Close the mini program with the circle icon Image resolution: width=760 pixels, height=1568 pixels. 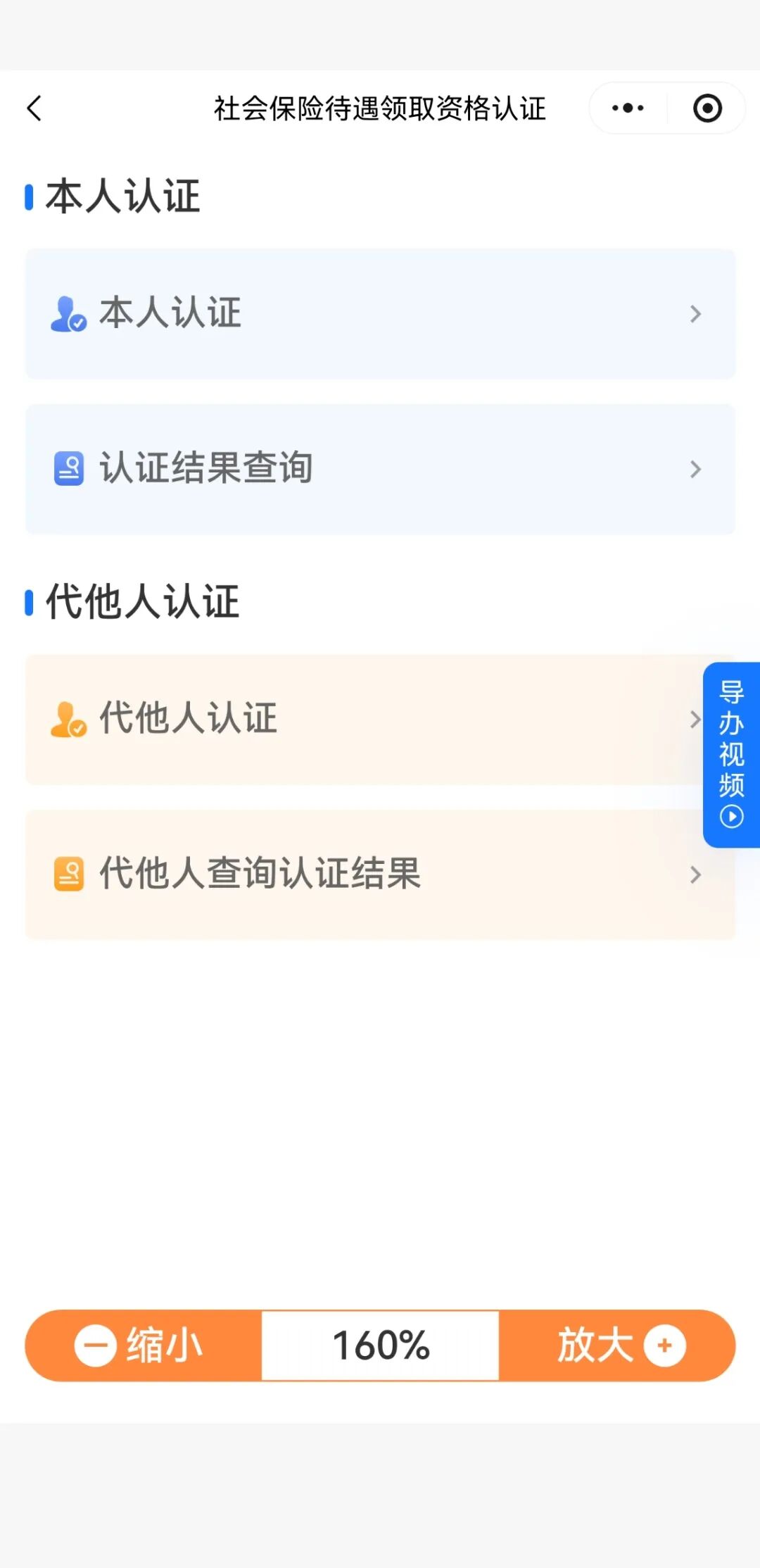point(707,108)
